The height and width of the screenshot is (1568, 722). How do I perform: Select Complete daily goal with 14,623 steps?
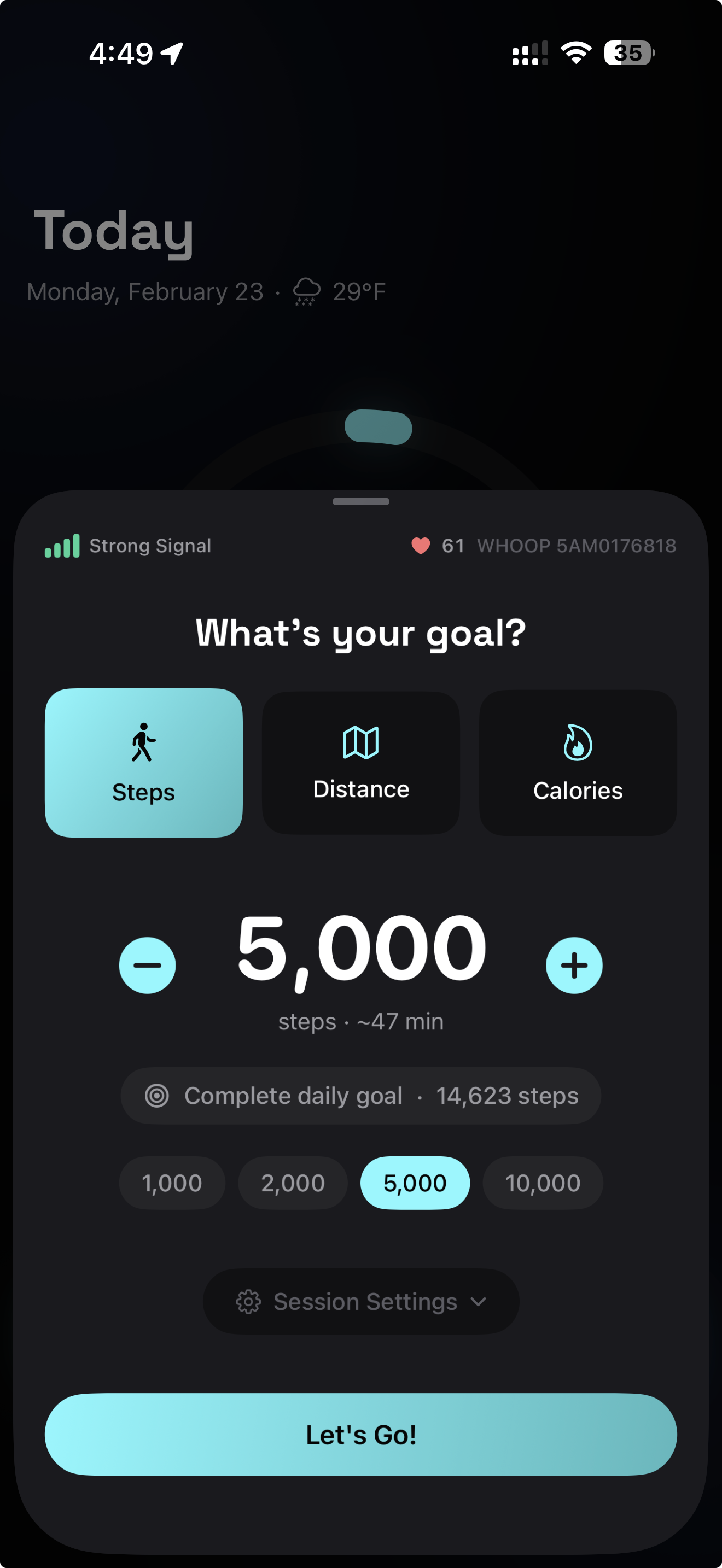[x=360, y=1095]
